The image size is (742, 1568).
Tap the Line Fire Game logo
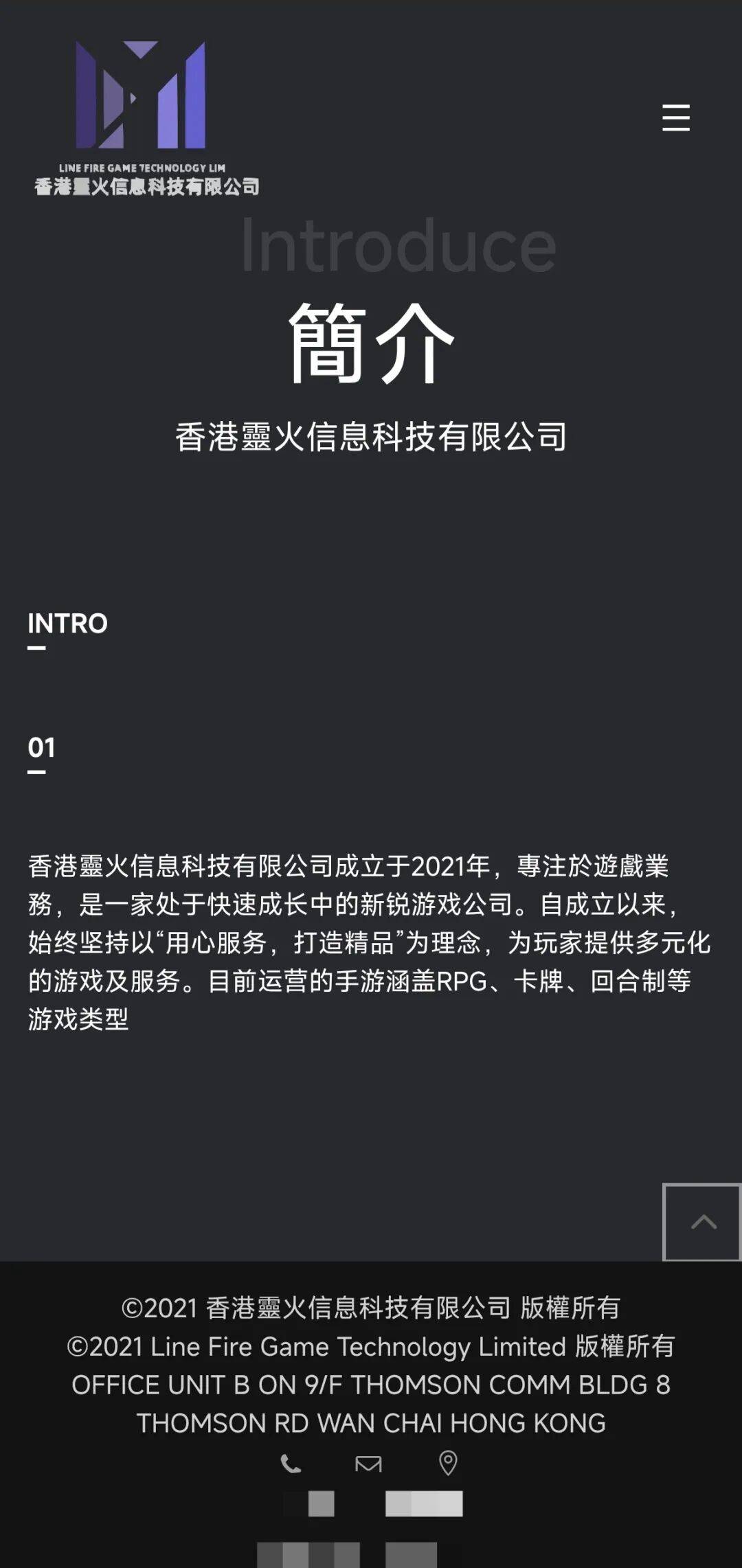(146, 118)
